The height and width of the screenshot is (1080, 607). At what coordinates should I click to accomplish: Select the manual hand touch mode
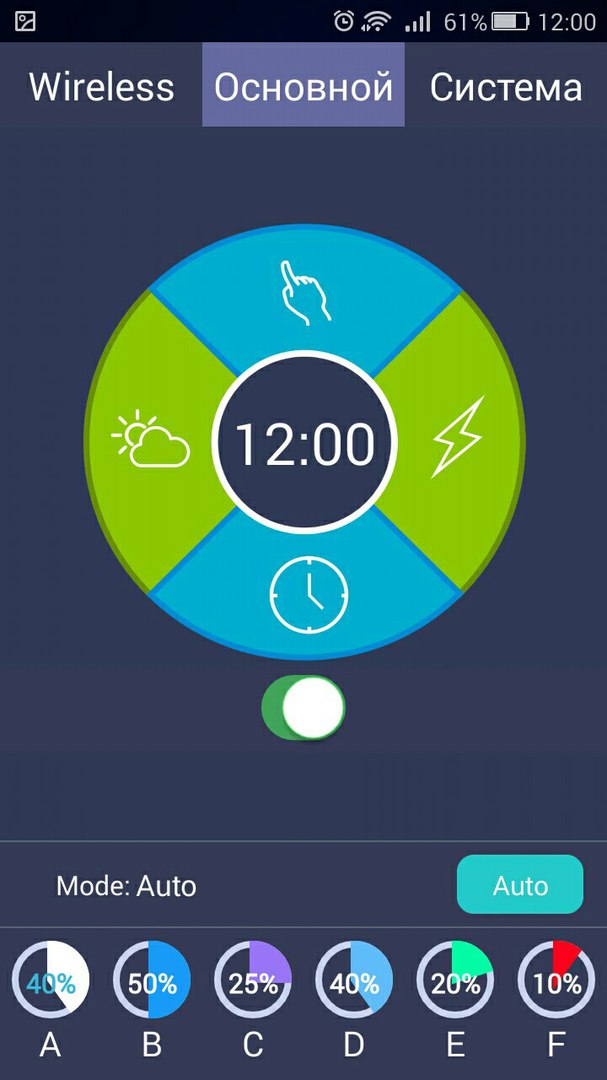pyautogui.click(x=305, y=293)
